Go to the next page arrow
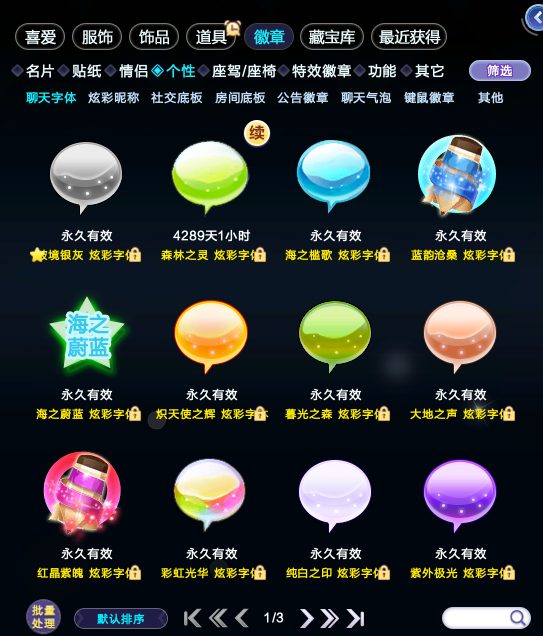This screenshot has width=543, height=636. pyautogui.click(x=307, y=618)
